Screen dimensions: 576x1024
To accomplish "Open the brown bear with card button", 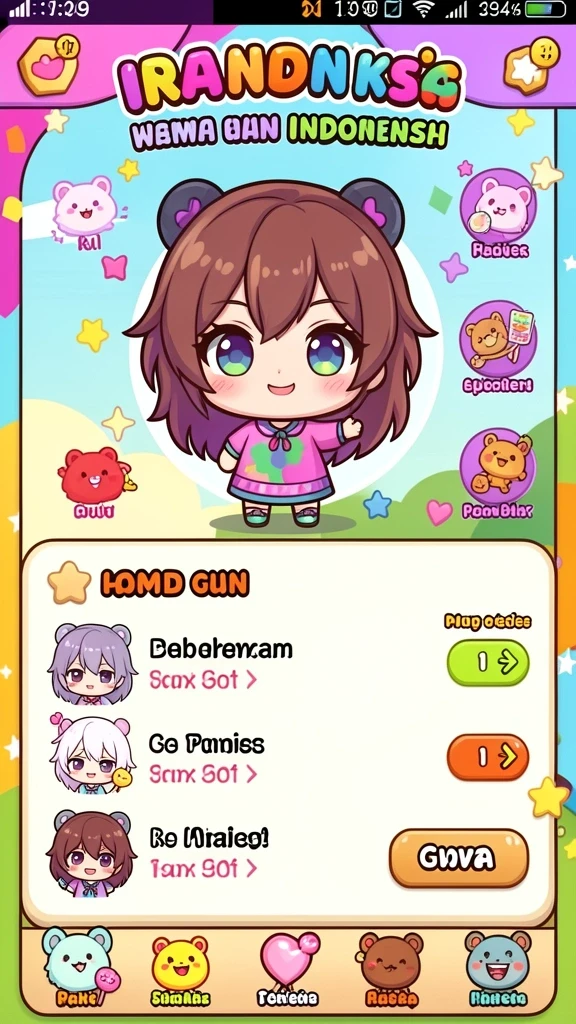I will click(498, 338).
